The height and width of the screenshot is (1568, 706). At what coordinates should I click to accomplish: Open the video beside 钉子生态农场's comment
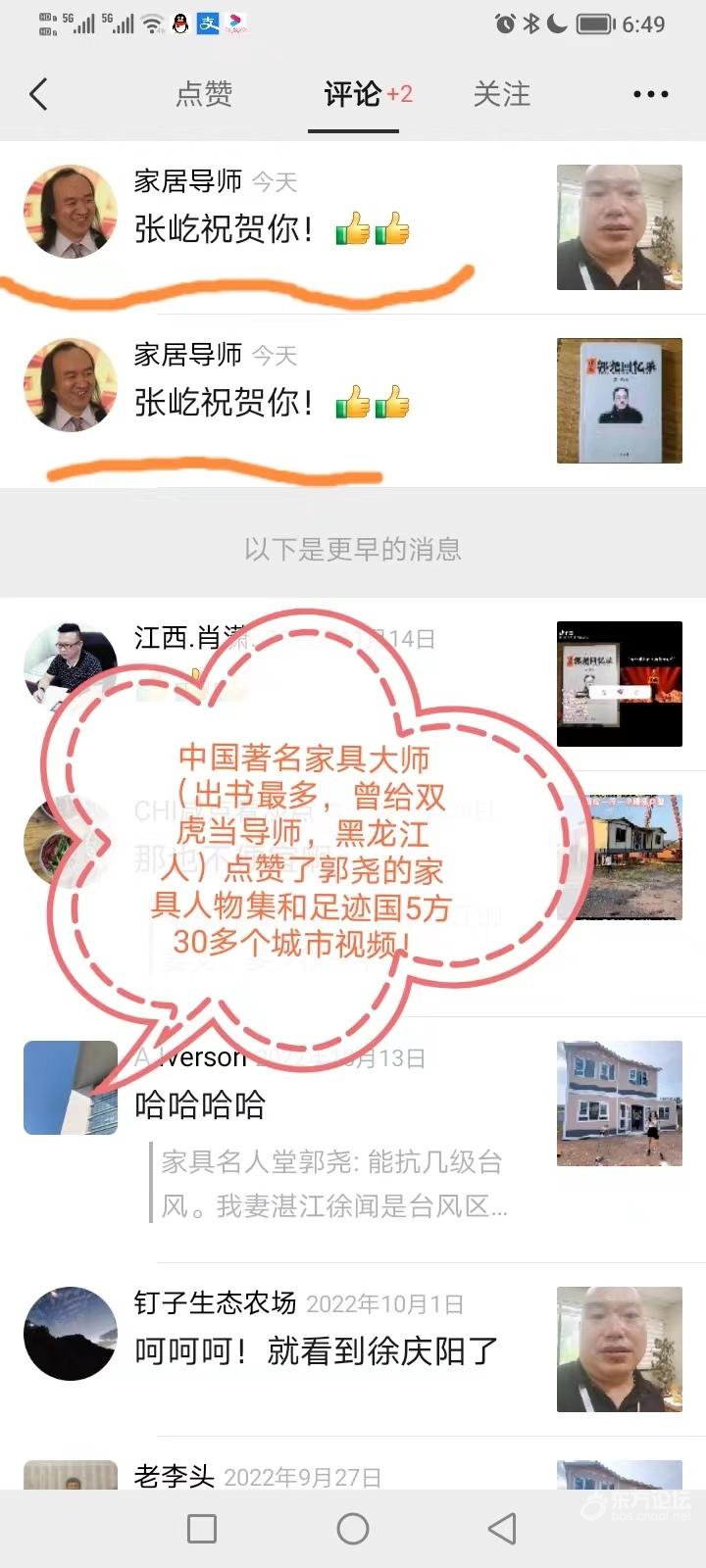point(619,1348)
